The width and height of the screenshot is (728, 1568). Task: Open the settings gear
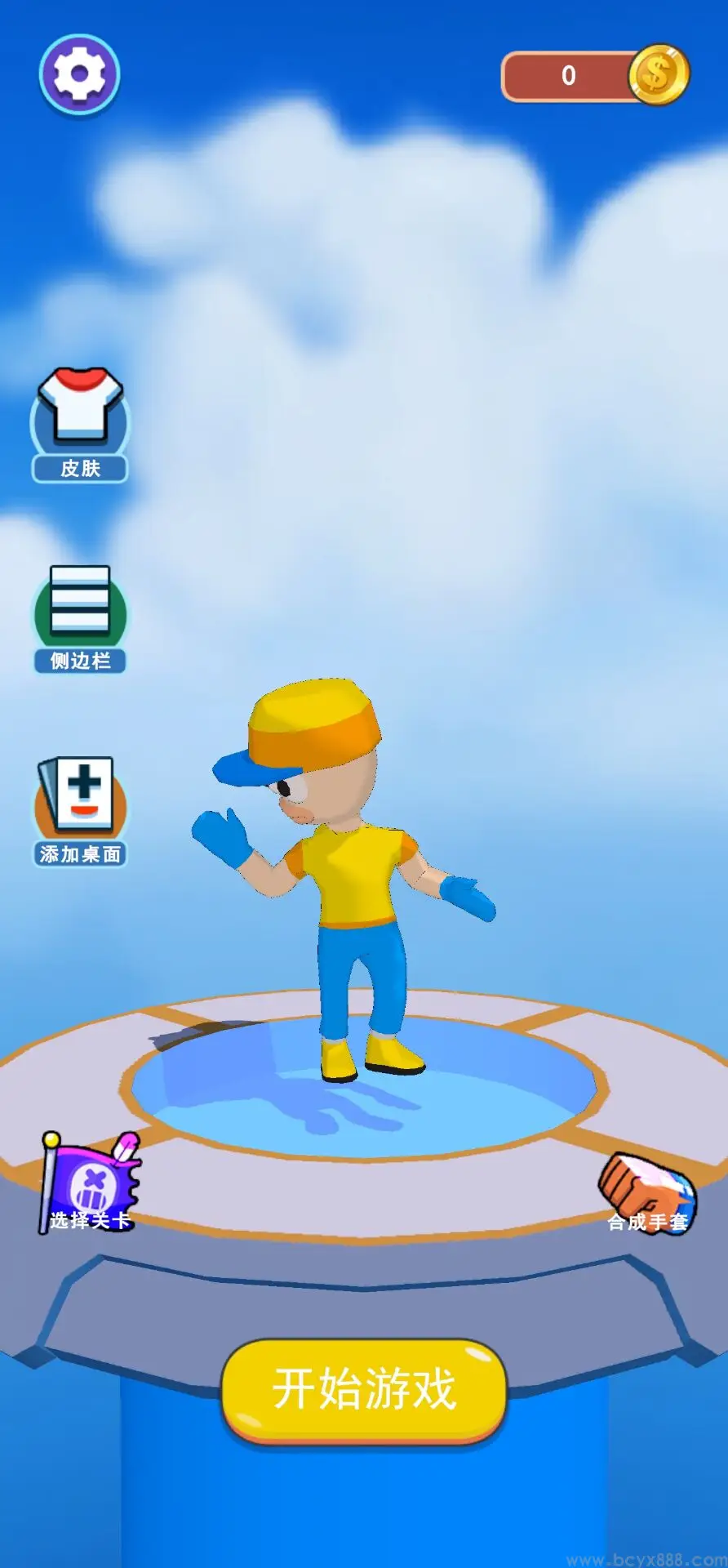[x=79, y=74]
